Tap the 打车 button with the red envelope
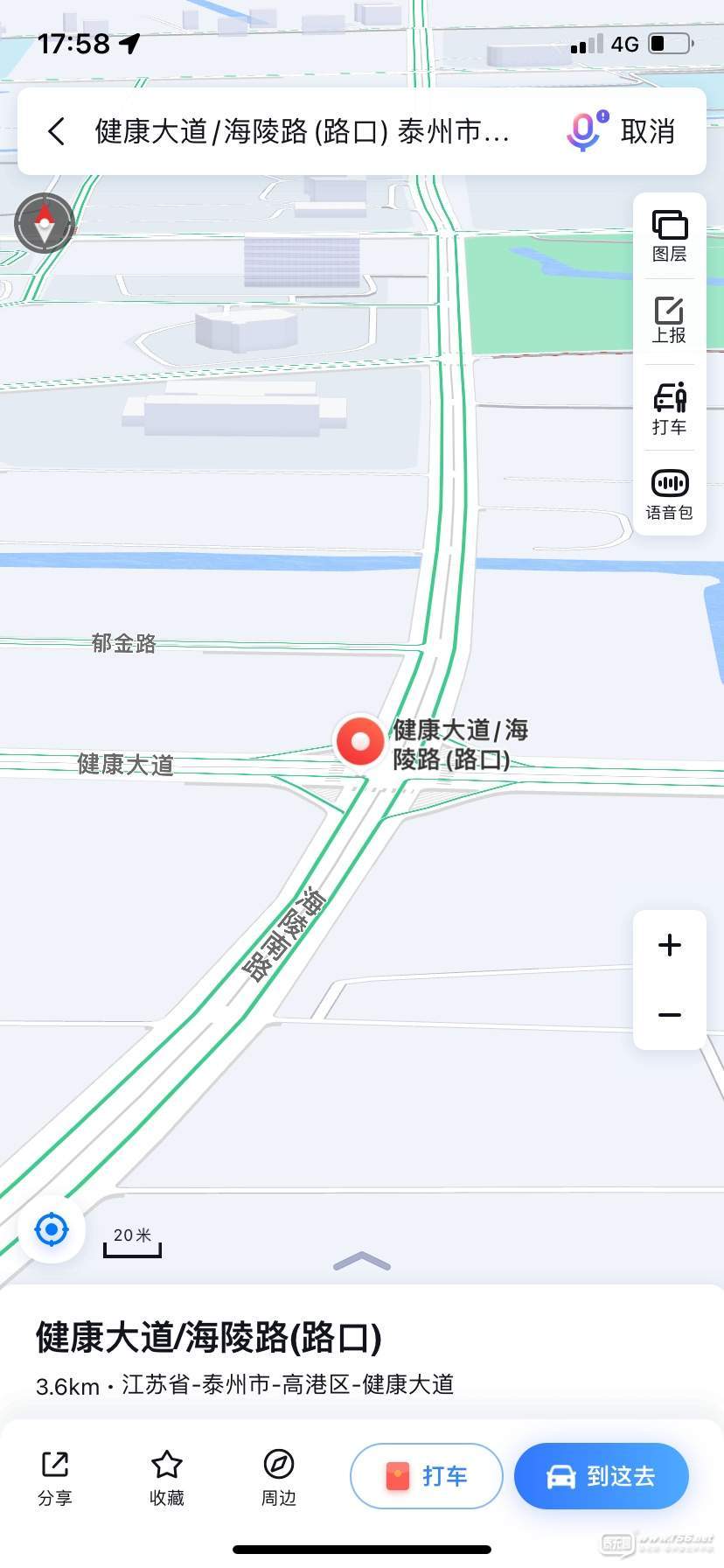The height and width of the screenshot is (1568, 724). click(x=427, y=1476)
